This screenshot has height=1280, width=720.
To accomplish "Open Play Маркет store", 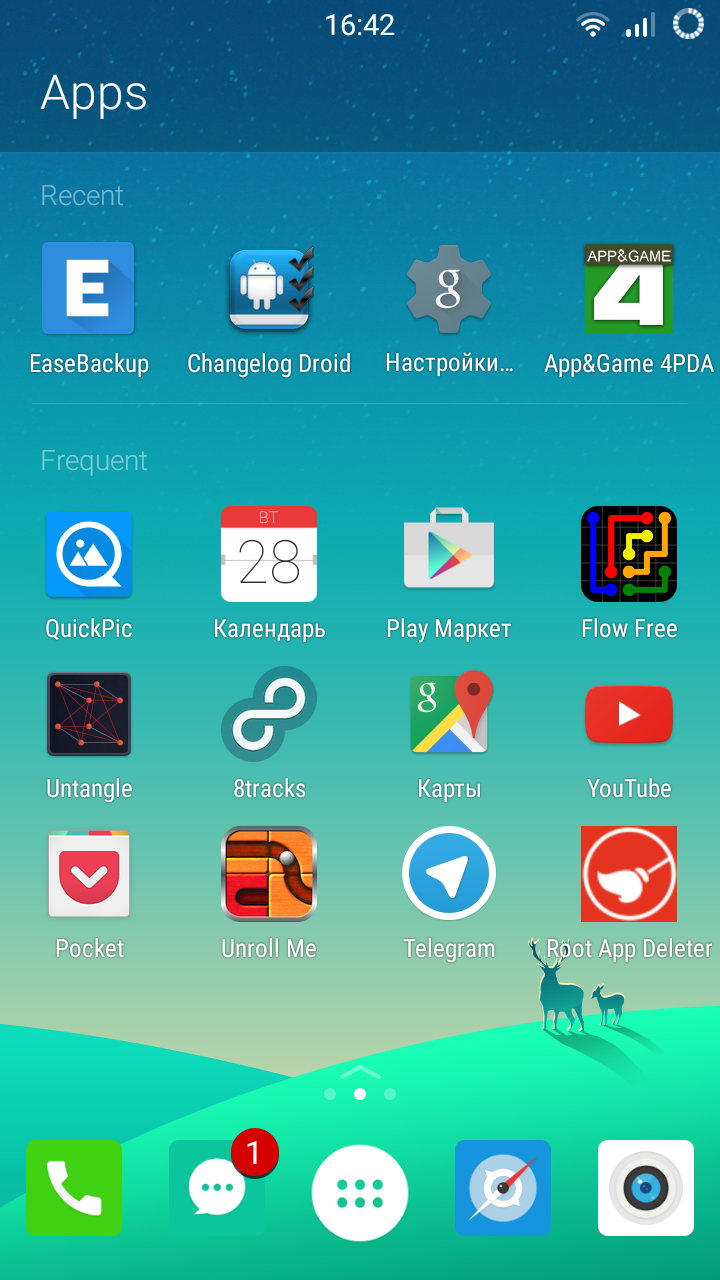I will point(449,553).
